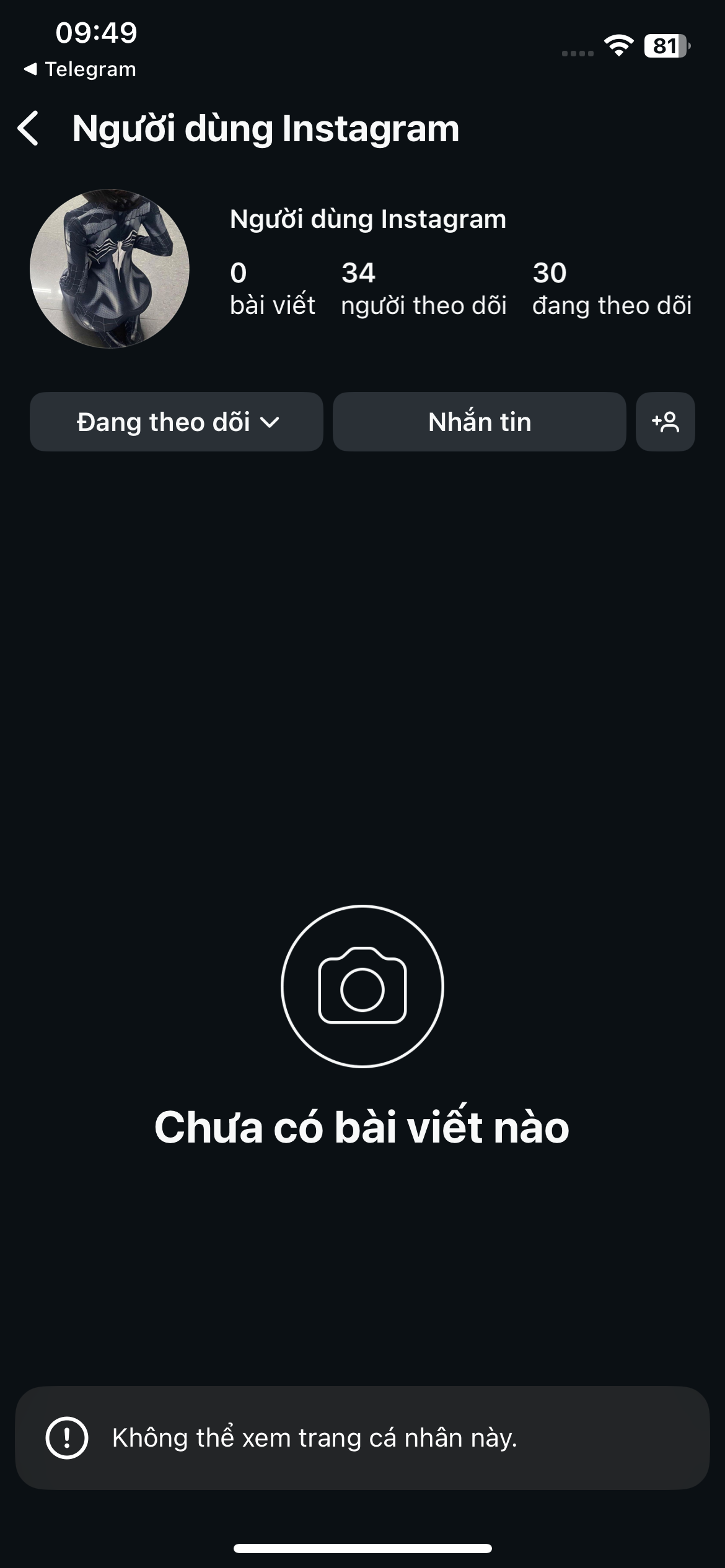View the 34 người theo dõi list

423,289
